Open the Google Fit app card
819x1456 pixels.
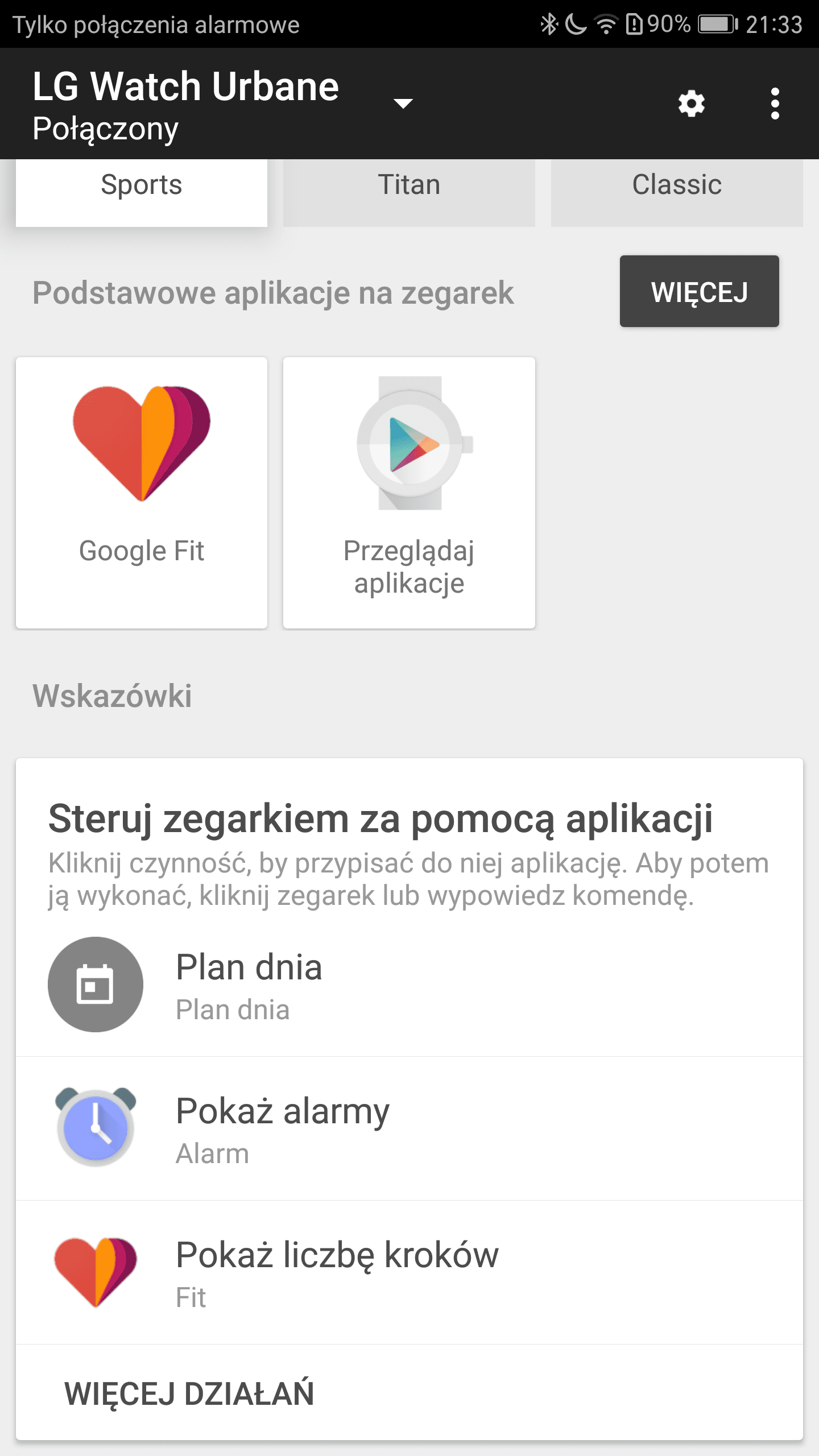[142, 493]
